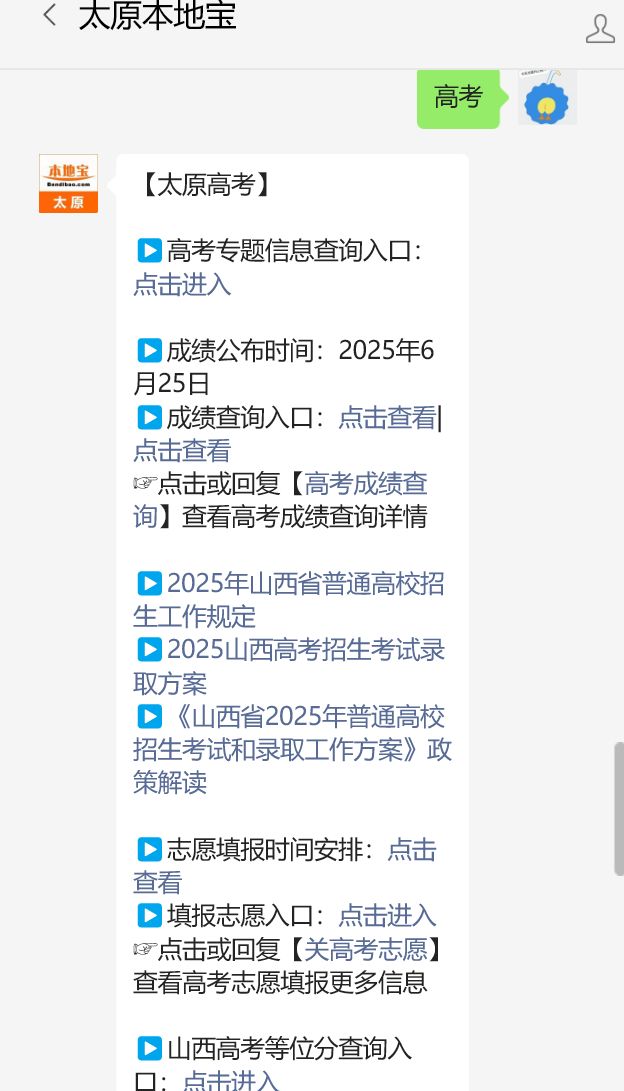Tap 点击进入 after 高考专题信息查询入口

pos(182,285)
